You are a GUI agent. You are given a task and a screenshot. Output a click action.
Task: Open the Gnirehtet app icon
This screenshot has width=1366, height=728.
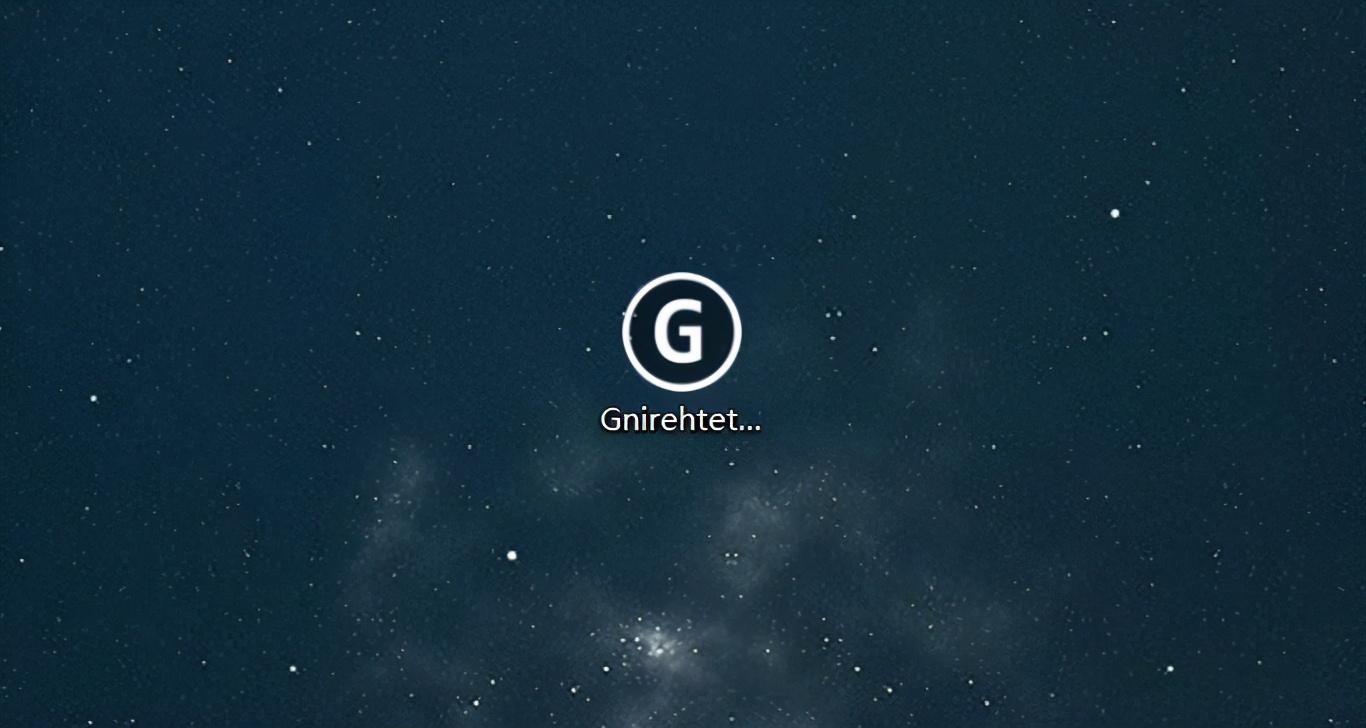pos(681,332)
